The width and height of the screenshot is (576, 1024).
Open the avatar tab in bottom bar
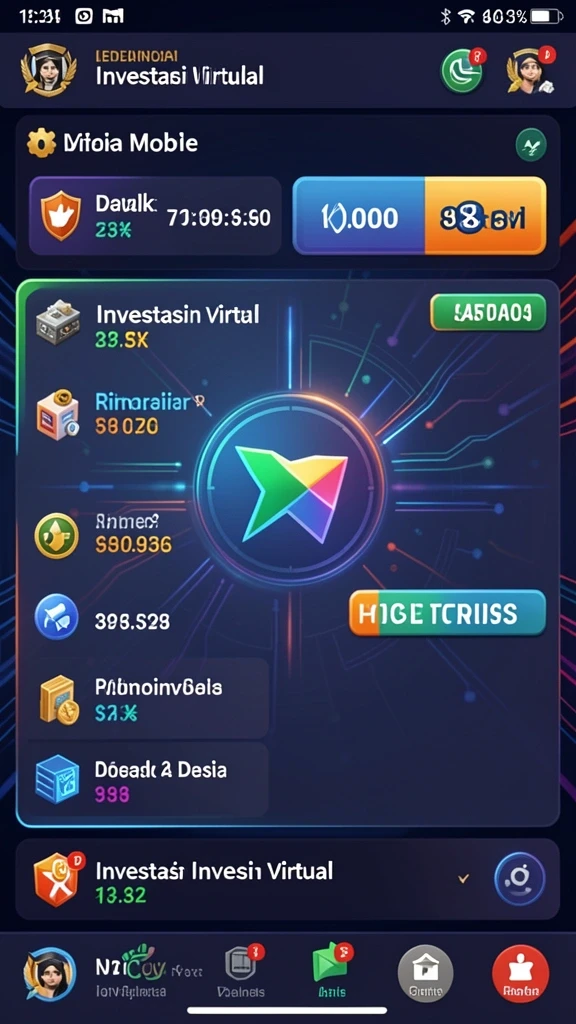click(50, 972)
